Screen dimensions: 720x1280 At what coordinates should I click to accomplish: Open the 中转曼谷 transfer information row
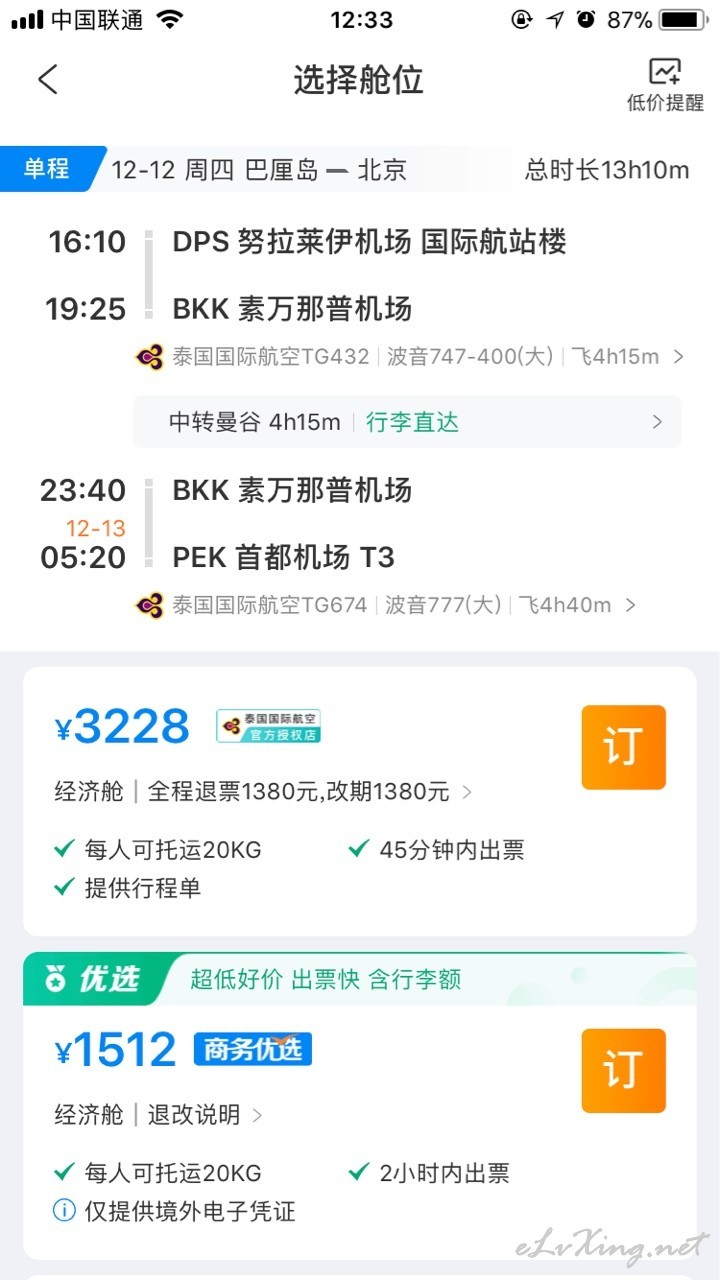click(x=408, y=422)
